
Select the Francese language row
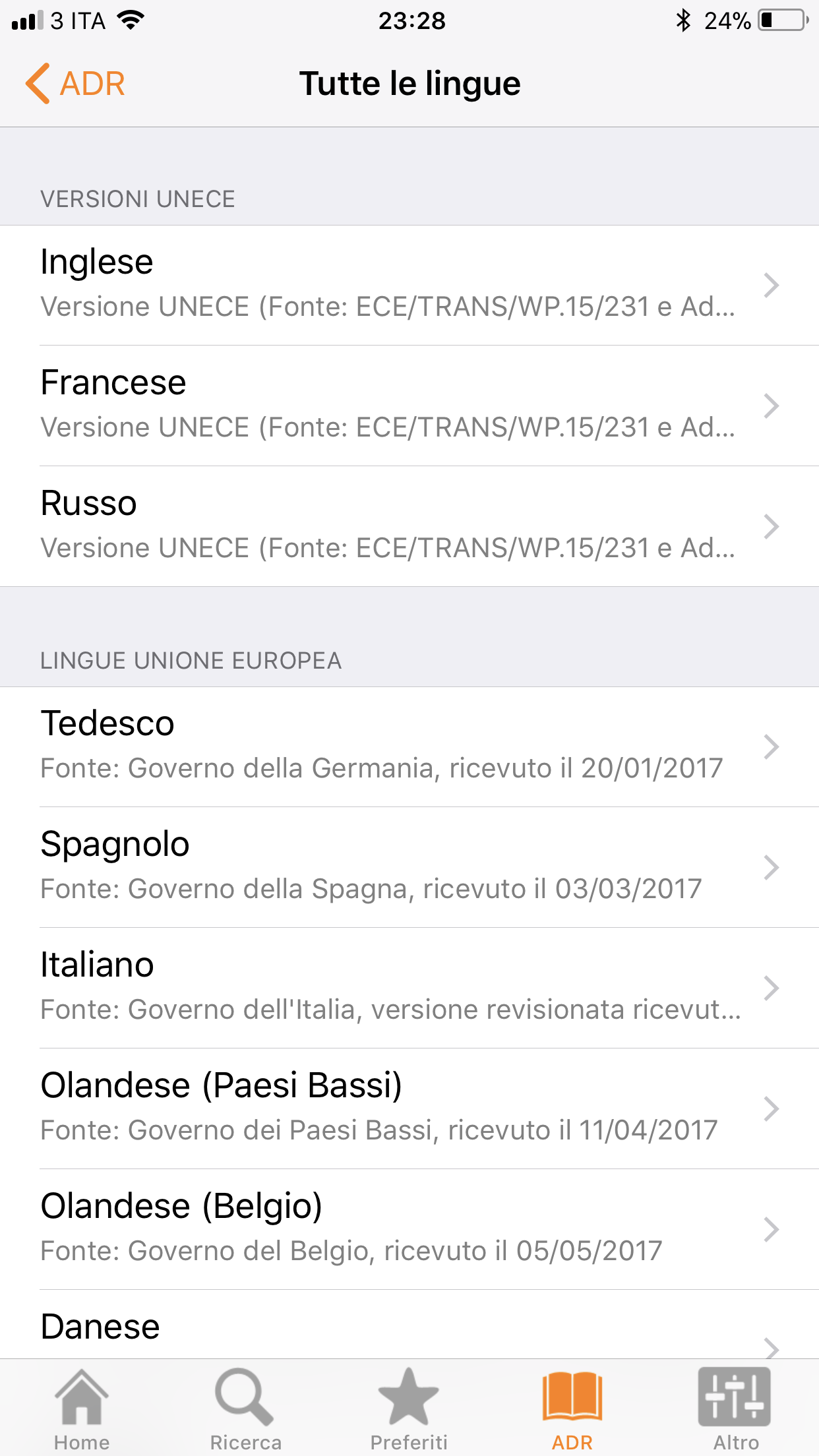point(409,406)
